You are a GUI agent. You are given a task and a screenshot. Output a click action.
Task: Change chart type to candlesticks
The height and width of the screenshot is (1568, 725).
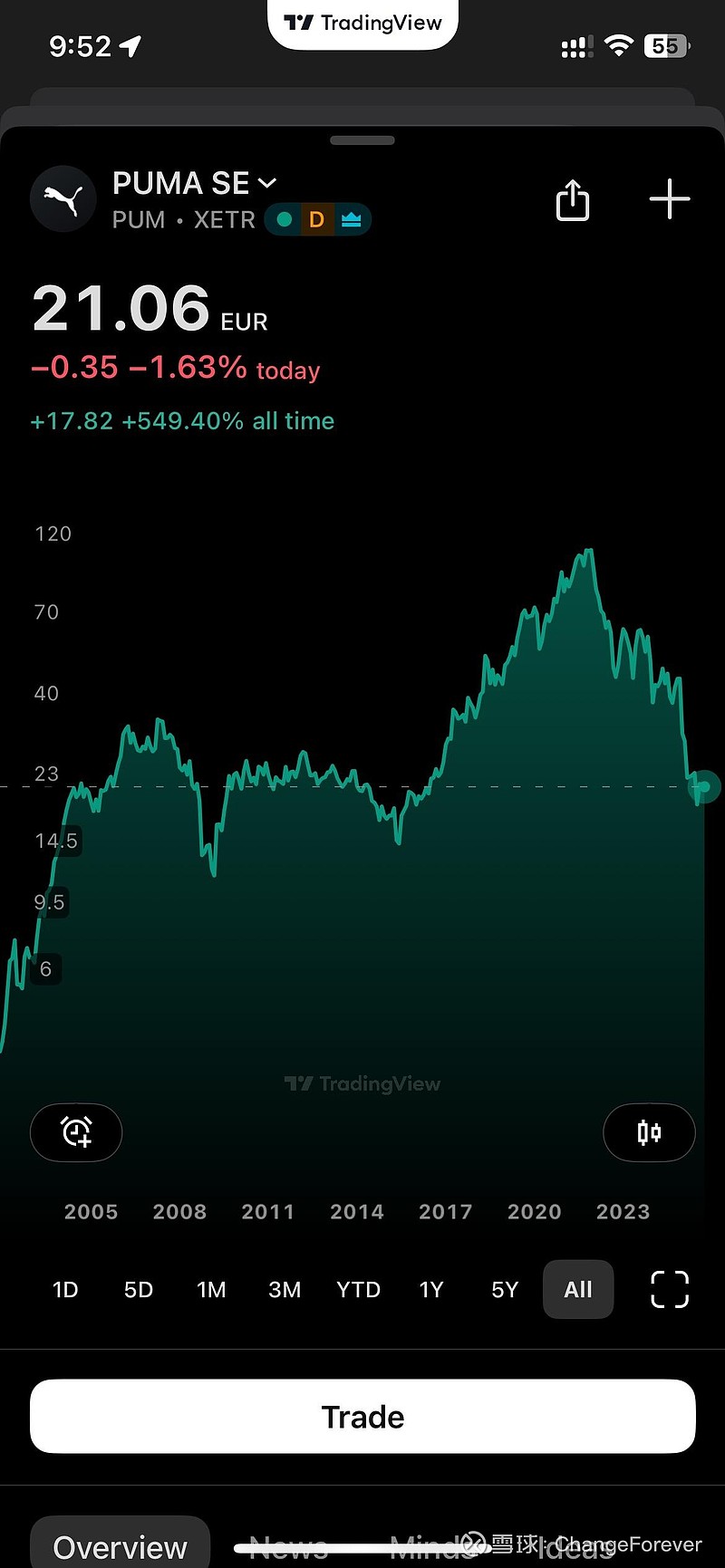[x=649, y=1131]
